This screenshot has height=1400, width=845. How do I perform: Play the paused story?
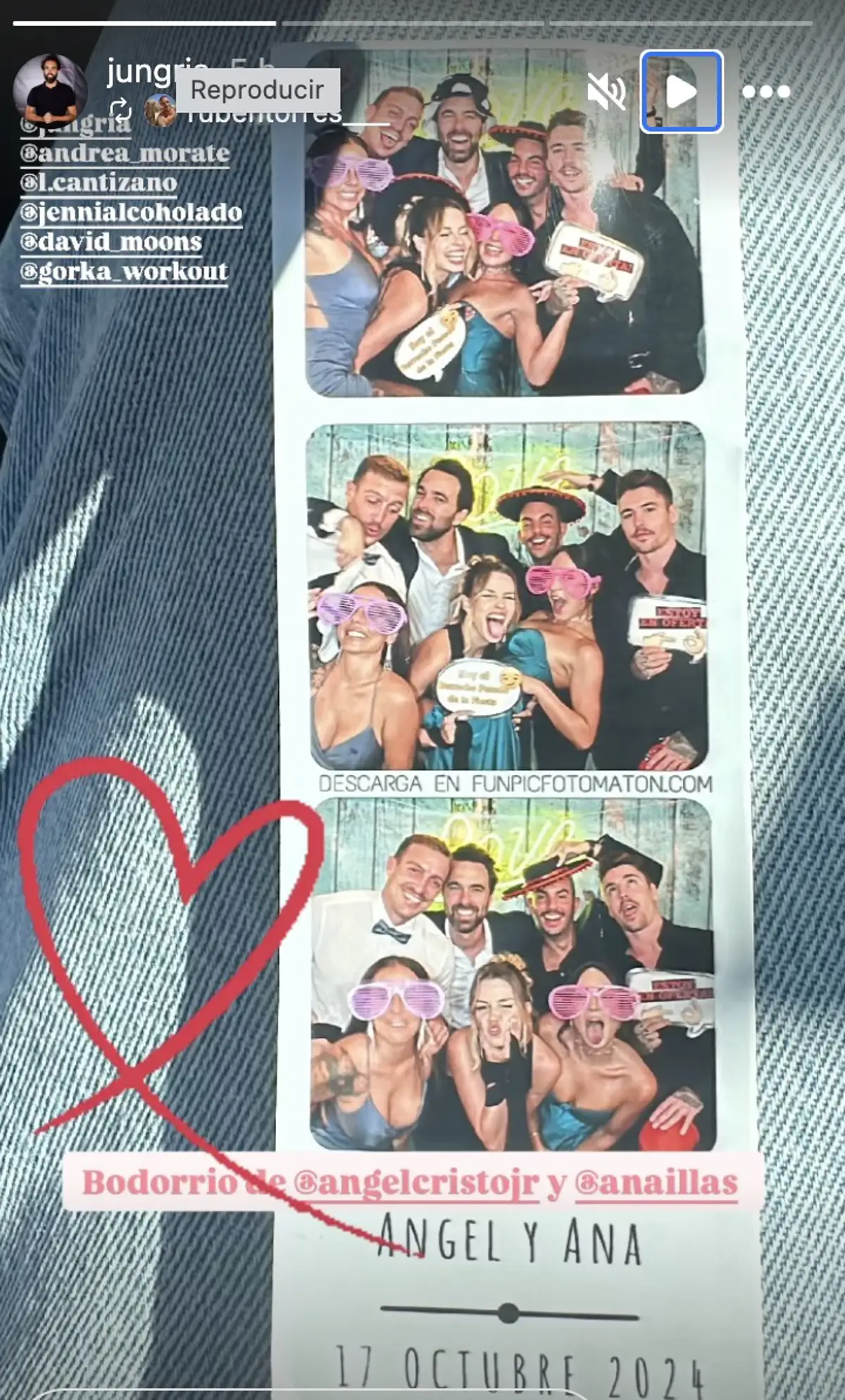[681, 91]
